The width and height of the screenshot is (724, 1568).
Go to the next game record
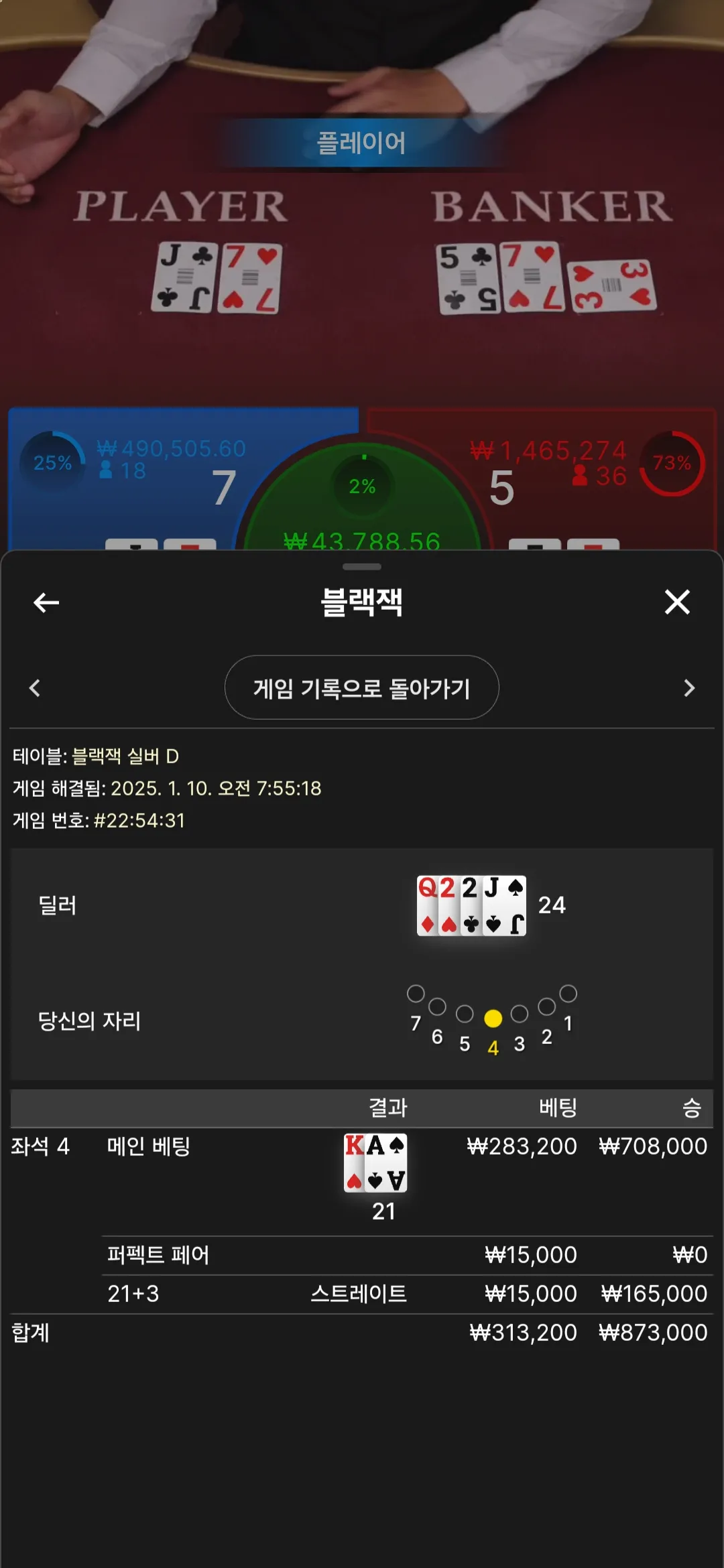[x=689, y=688]
